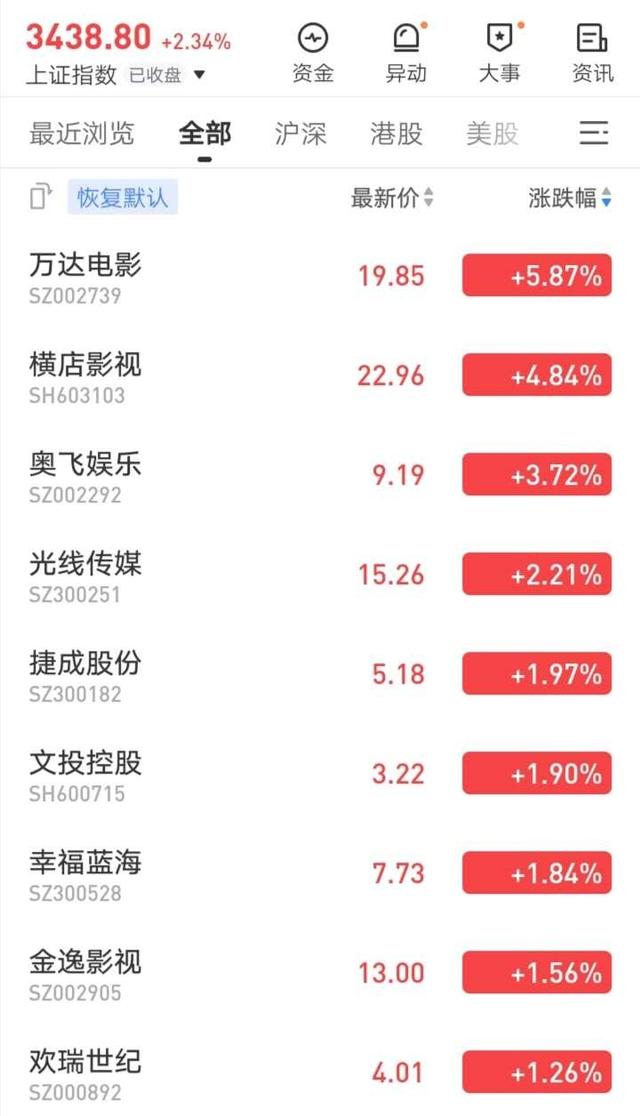Tap the 恢复默认 button
Screen dimensions: 640x1116
coord(122,197)
